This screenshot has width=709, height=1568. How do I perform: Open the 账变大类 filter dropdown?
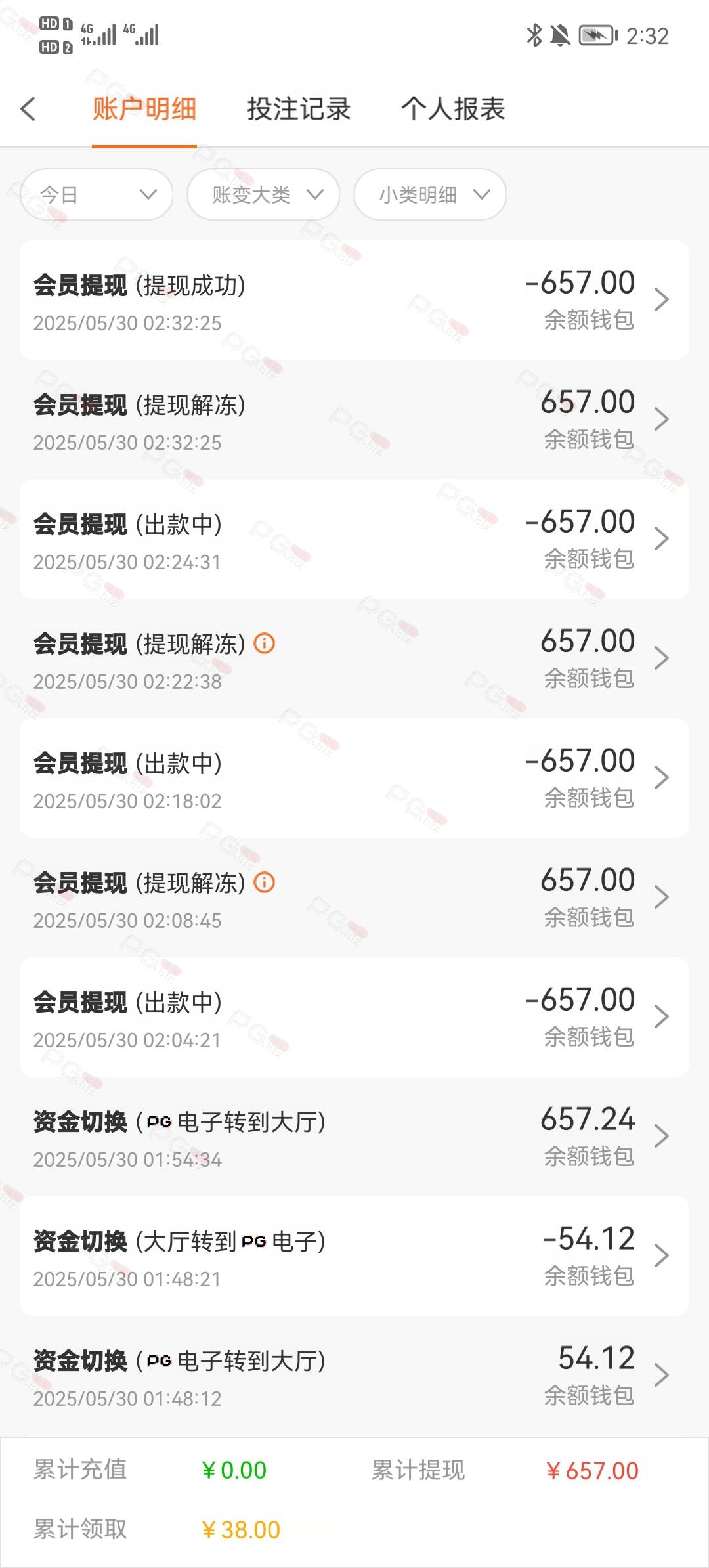[x=263, y=194]
